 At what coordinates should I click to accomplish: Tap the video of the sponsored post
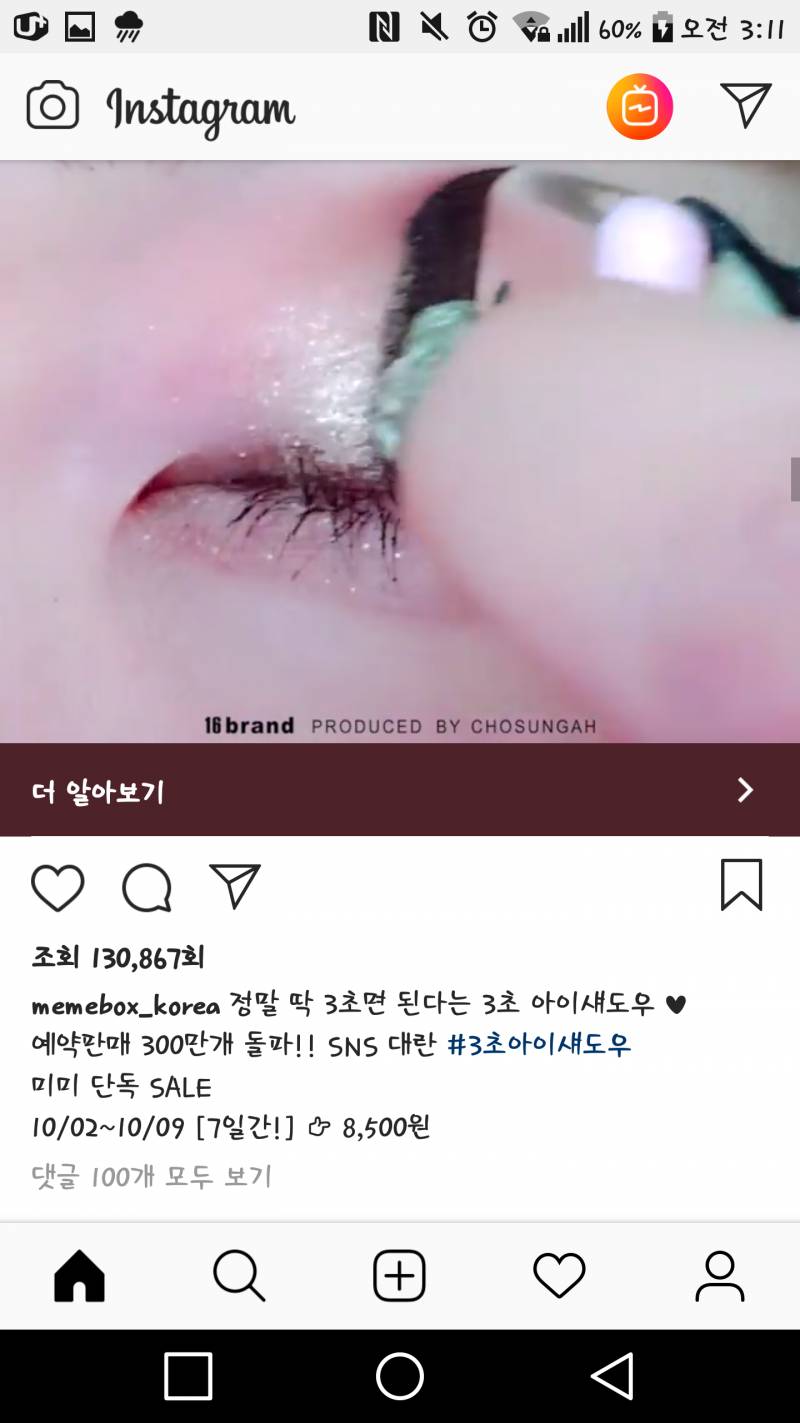(x=400, y=450)
